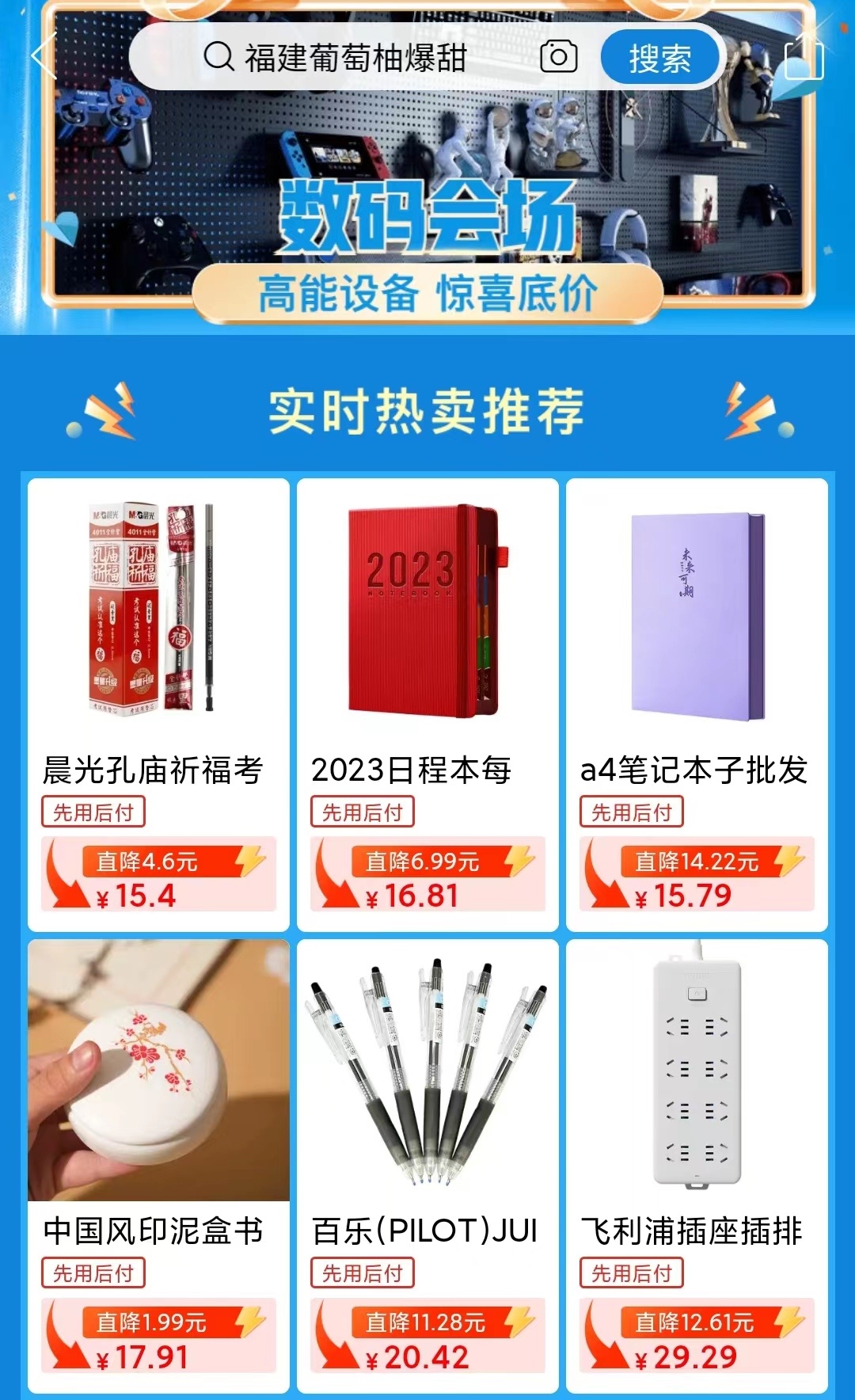Open the 数码会场 banner

[x=427, y=214]
